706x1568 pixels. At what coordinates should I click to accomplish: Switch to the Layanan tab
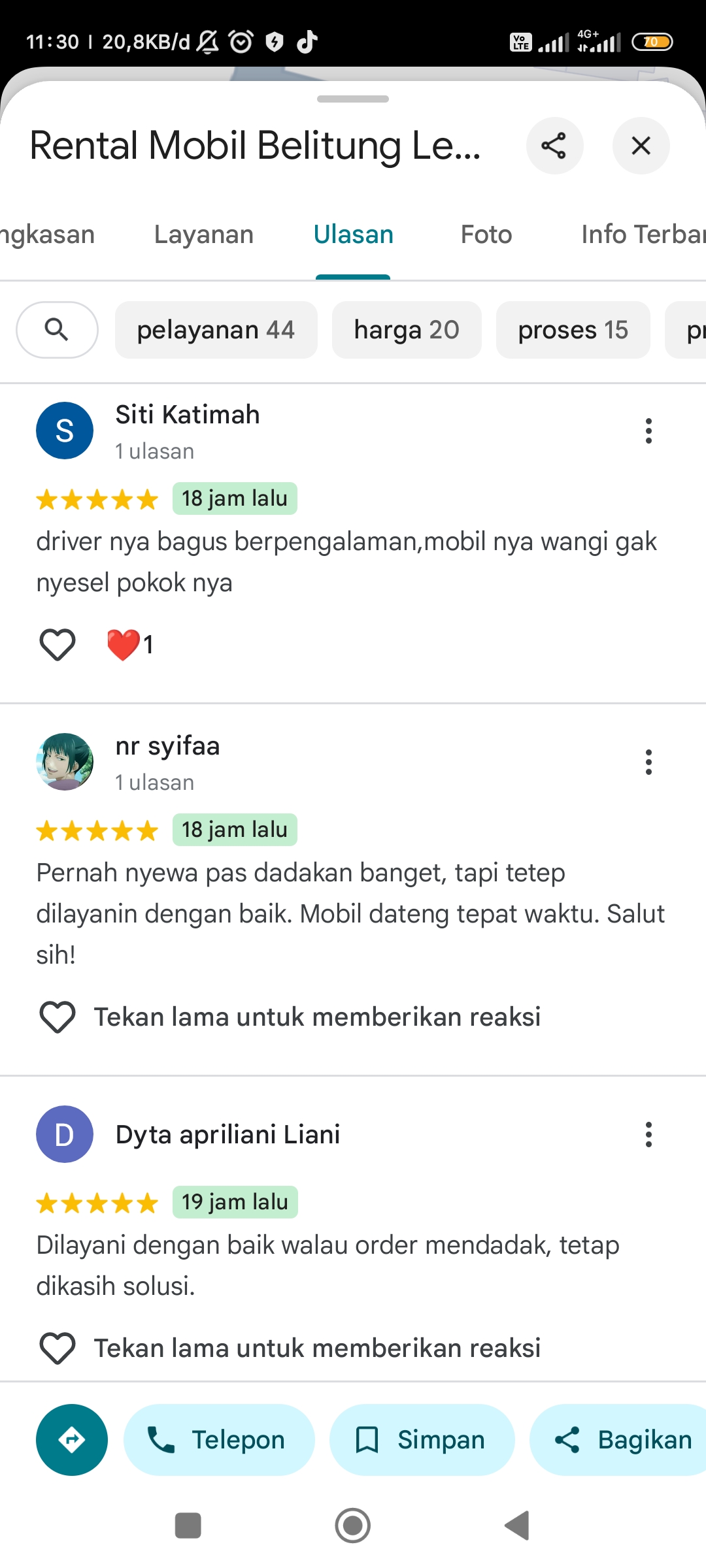pyautogui.click(x=204, y=235)
